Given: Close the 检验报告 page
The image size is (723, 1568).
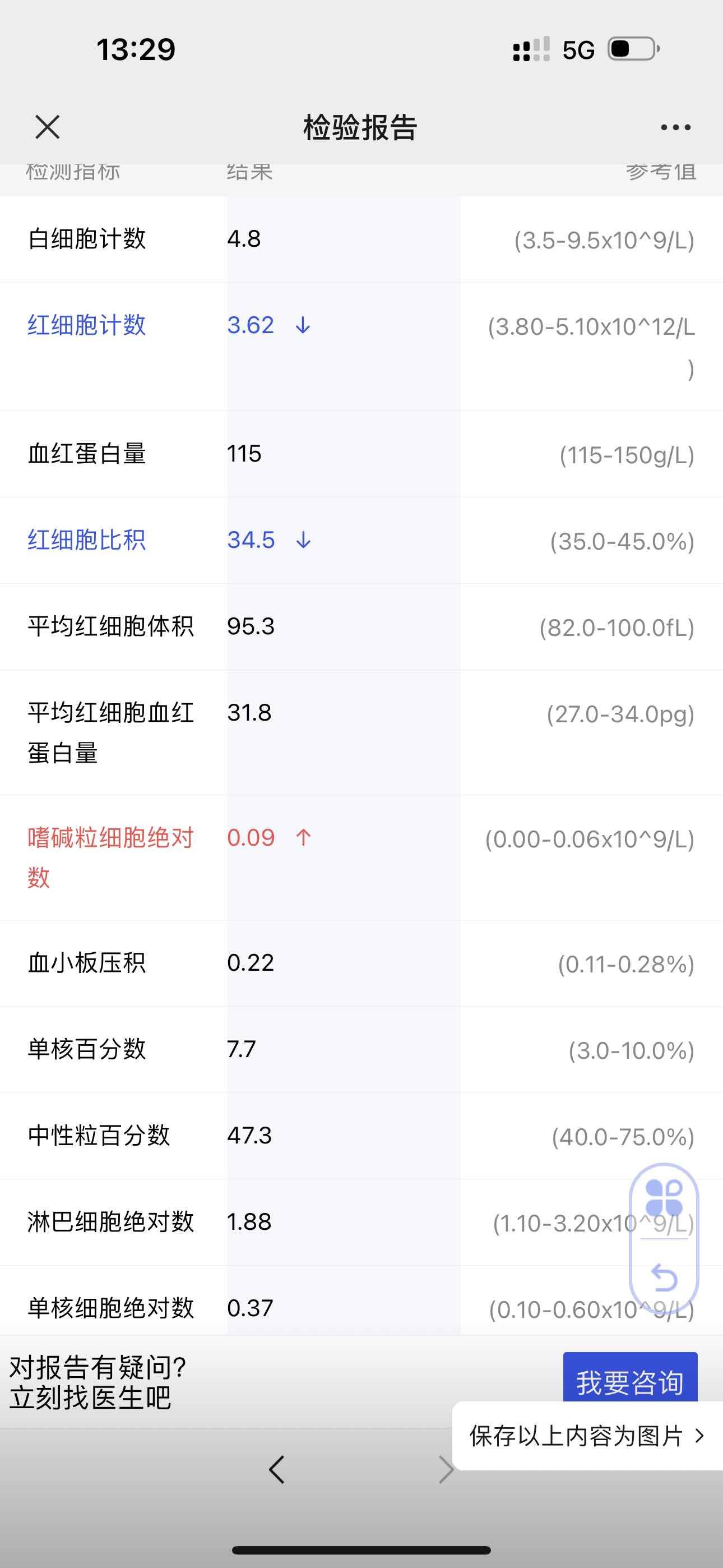Looking at the screenshot, I should coord(48,127).
